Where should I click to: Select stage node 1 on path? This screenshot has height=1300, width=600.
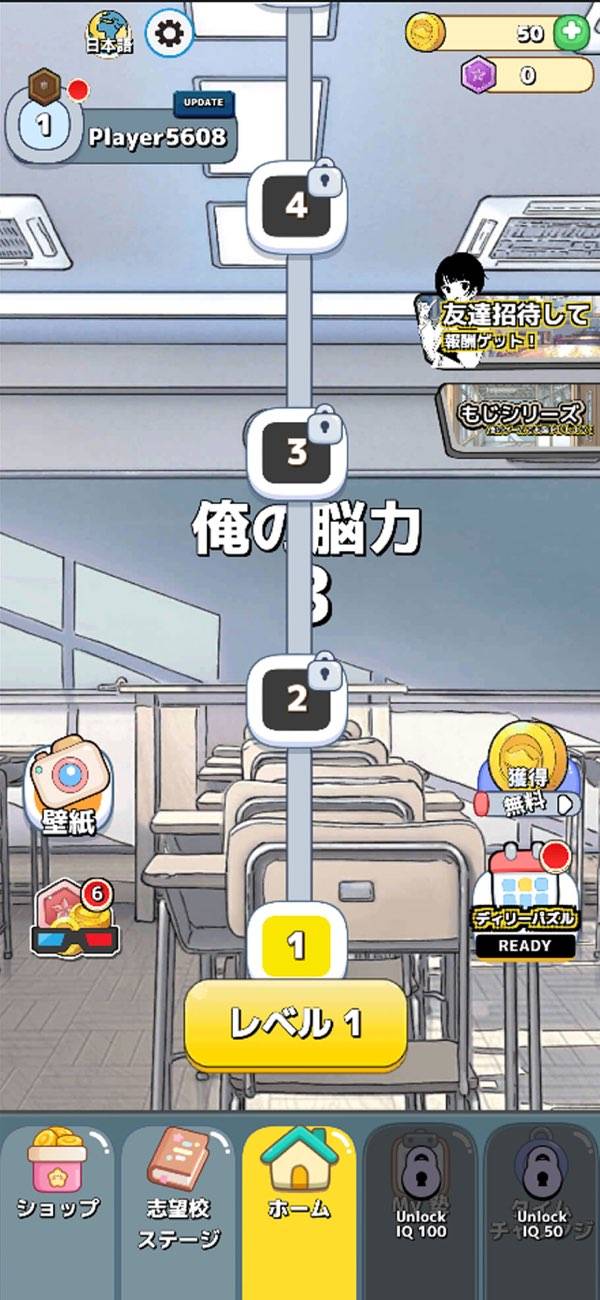pyautogui.click(x=296, y=945)
